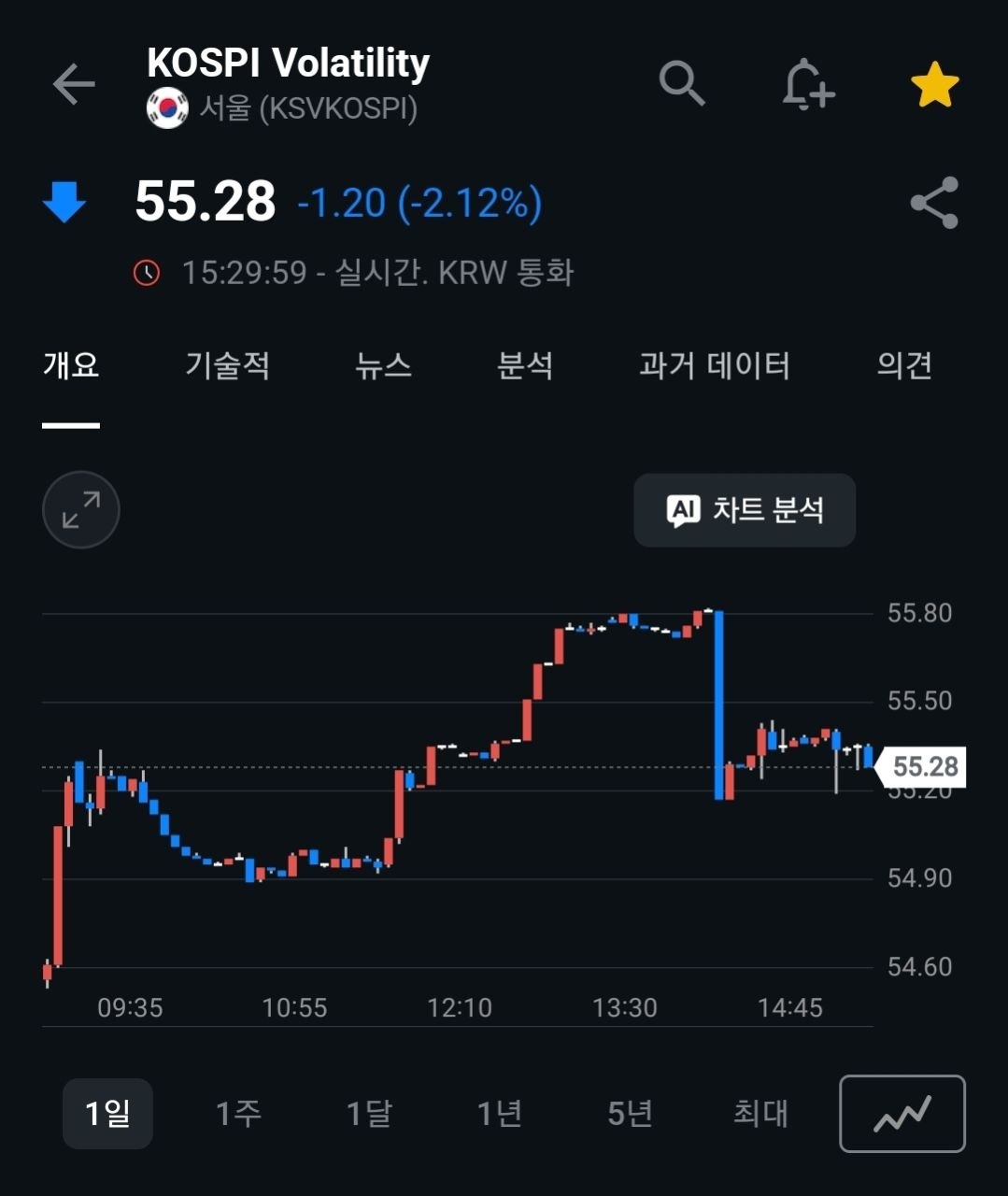Screen dimensions: 1008x1196
Task: Show the 1달 chart range
Action: pyautogui.click(x=369, y=1114)
